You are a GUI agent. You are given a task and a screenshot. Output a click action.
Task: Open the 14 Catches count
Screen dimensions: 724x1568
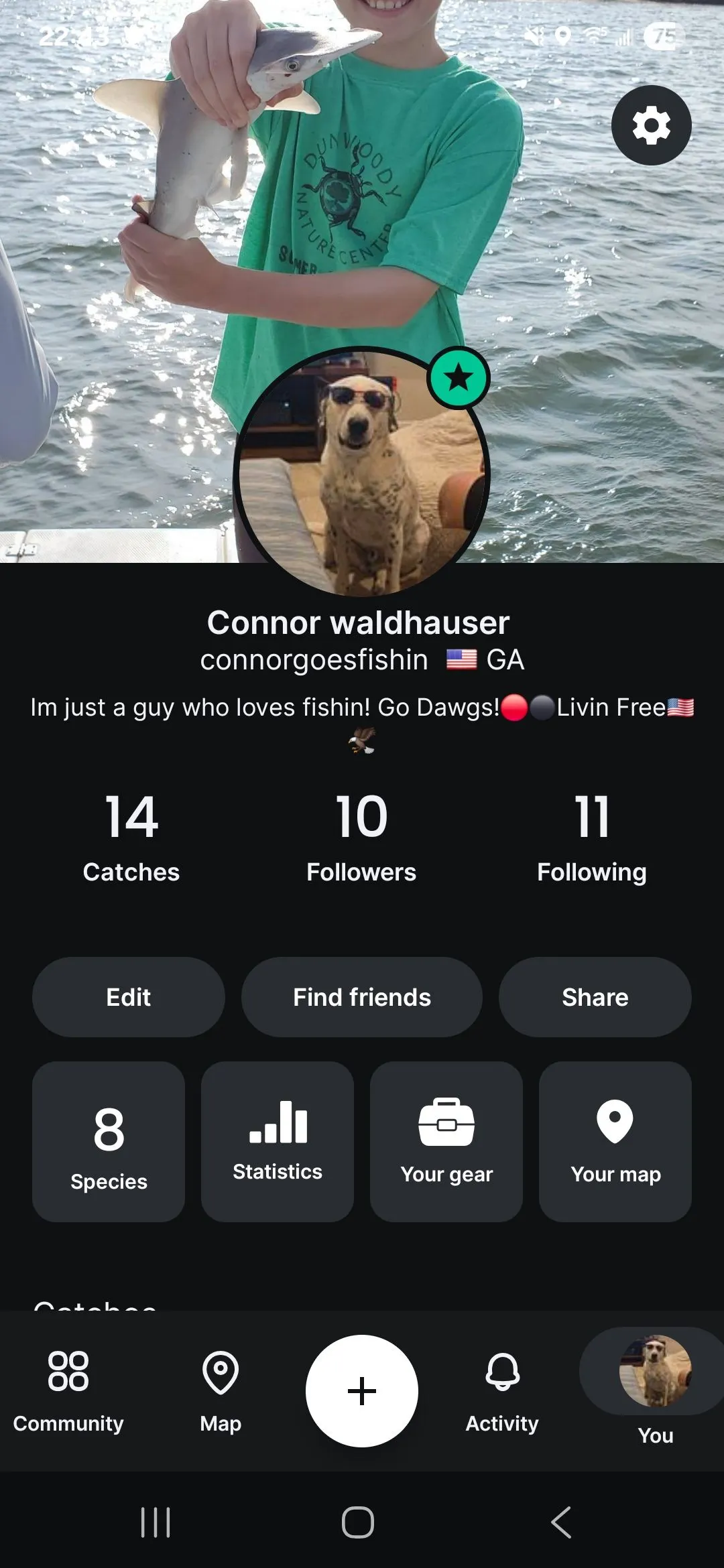(131, 838)
